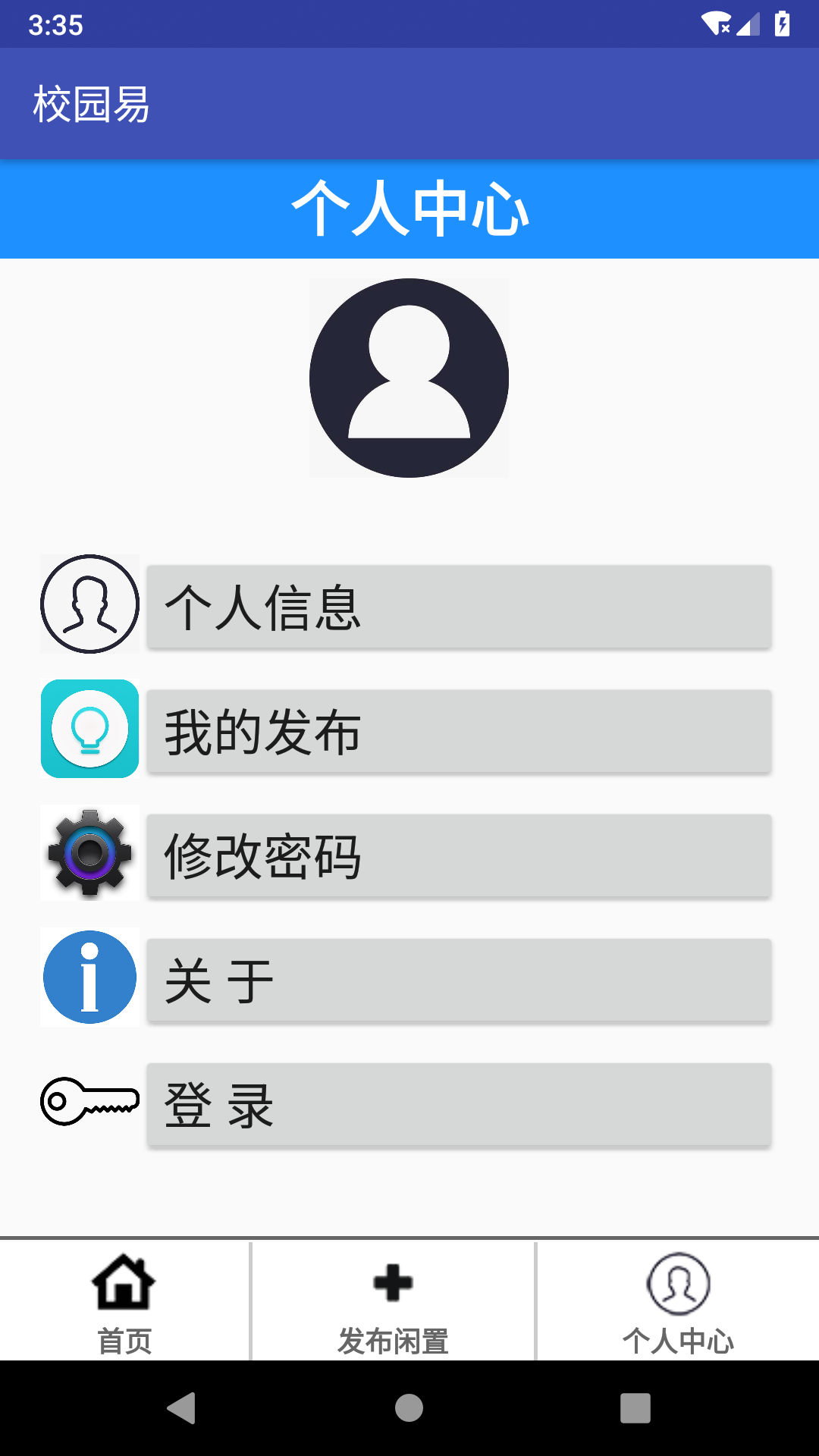Open the 关于 (about) page
This screenshot has width=819, height=1456.
(459, 980)
